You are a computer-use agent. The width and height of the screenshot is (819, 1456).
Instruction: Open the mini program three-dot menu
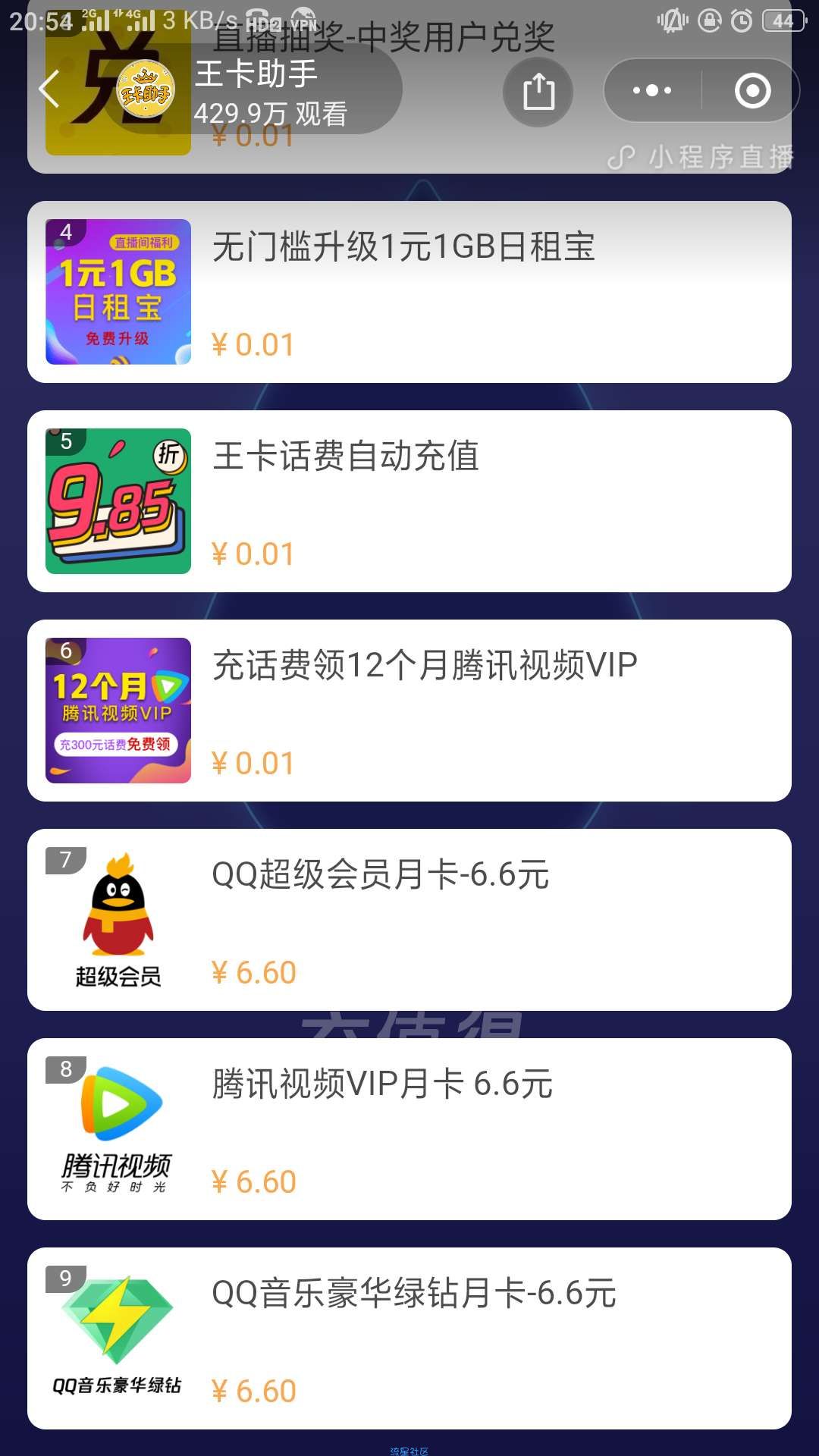[x=652, y=91]
